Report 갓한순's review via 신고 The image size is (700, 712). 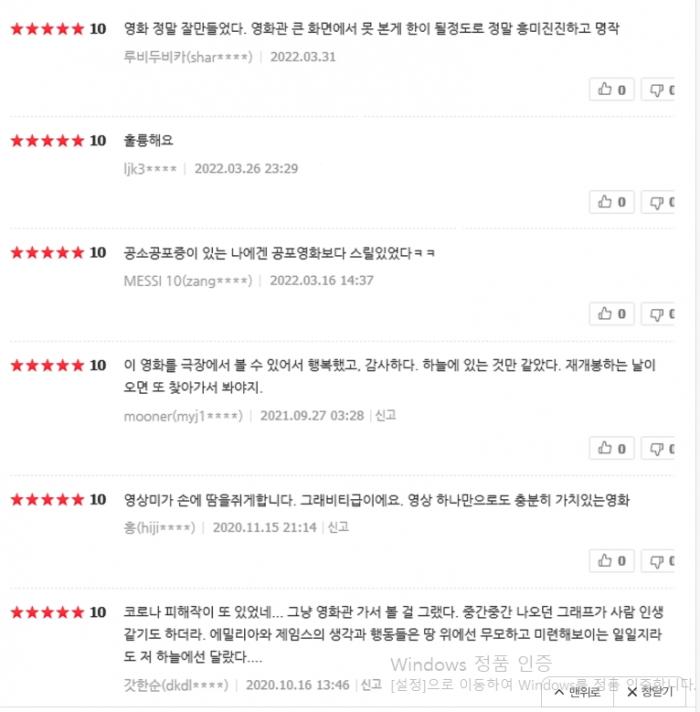coord(371,685)
